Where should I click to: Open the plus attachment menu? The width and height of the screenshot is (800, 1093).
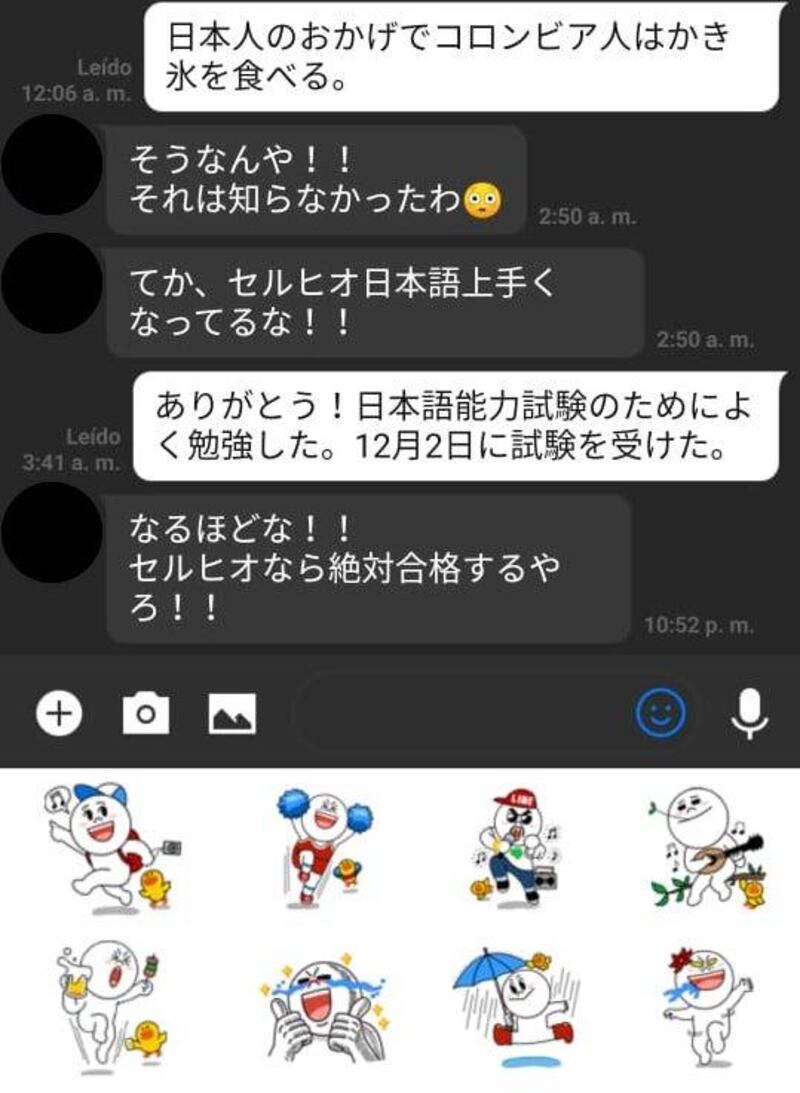pyautogui.click(x=61, y=714)
